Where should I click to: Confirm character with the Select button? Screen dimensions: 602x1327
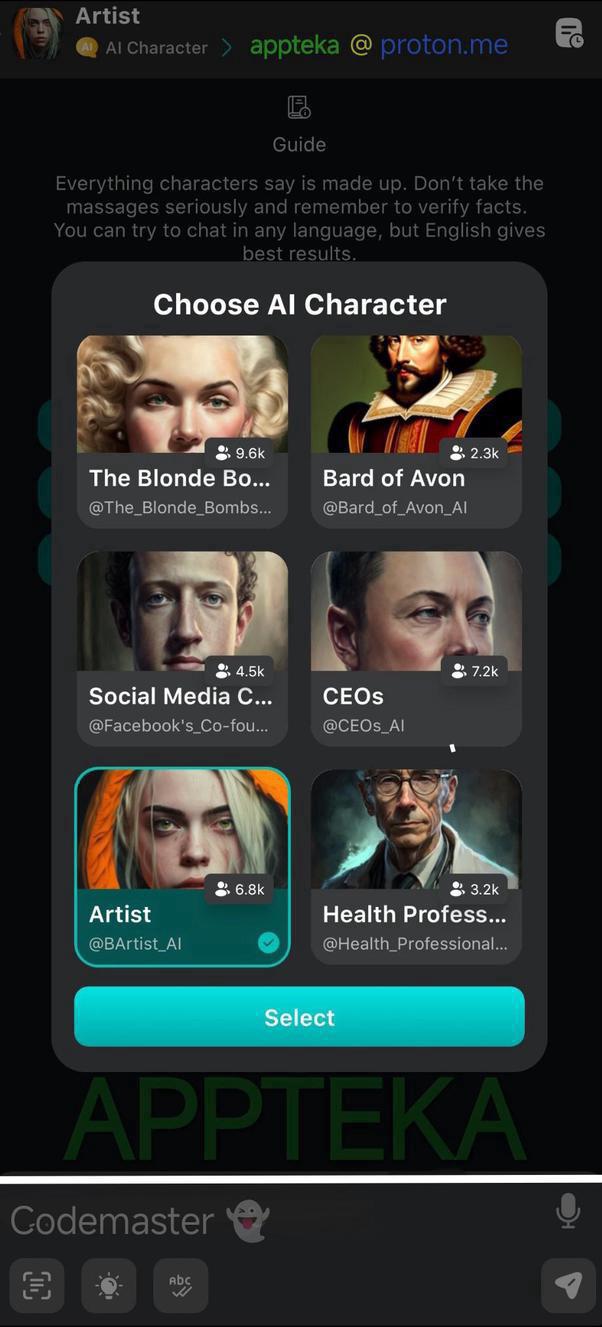pos(299,1017)
